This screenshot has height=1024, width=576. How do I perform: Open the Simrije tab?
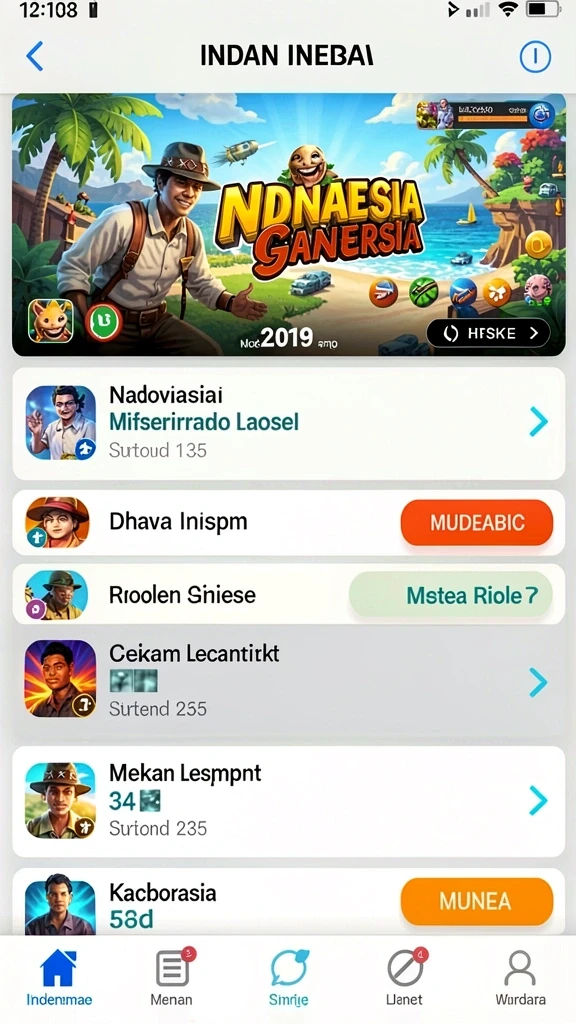(289, 977)
